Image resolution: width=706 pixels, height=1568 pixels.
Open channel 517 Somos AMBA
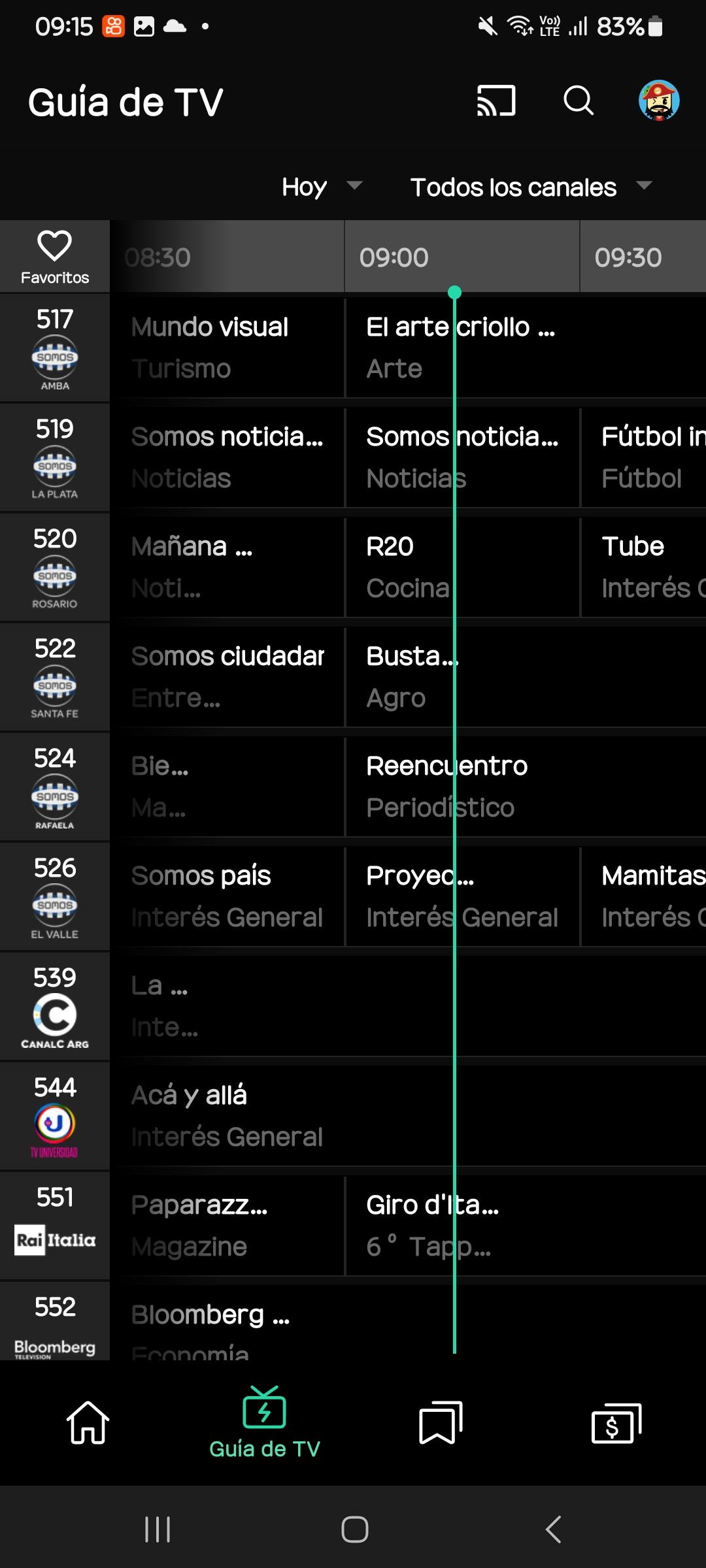[x=55, y=348]
